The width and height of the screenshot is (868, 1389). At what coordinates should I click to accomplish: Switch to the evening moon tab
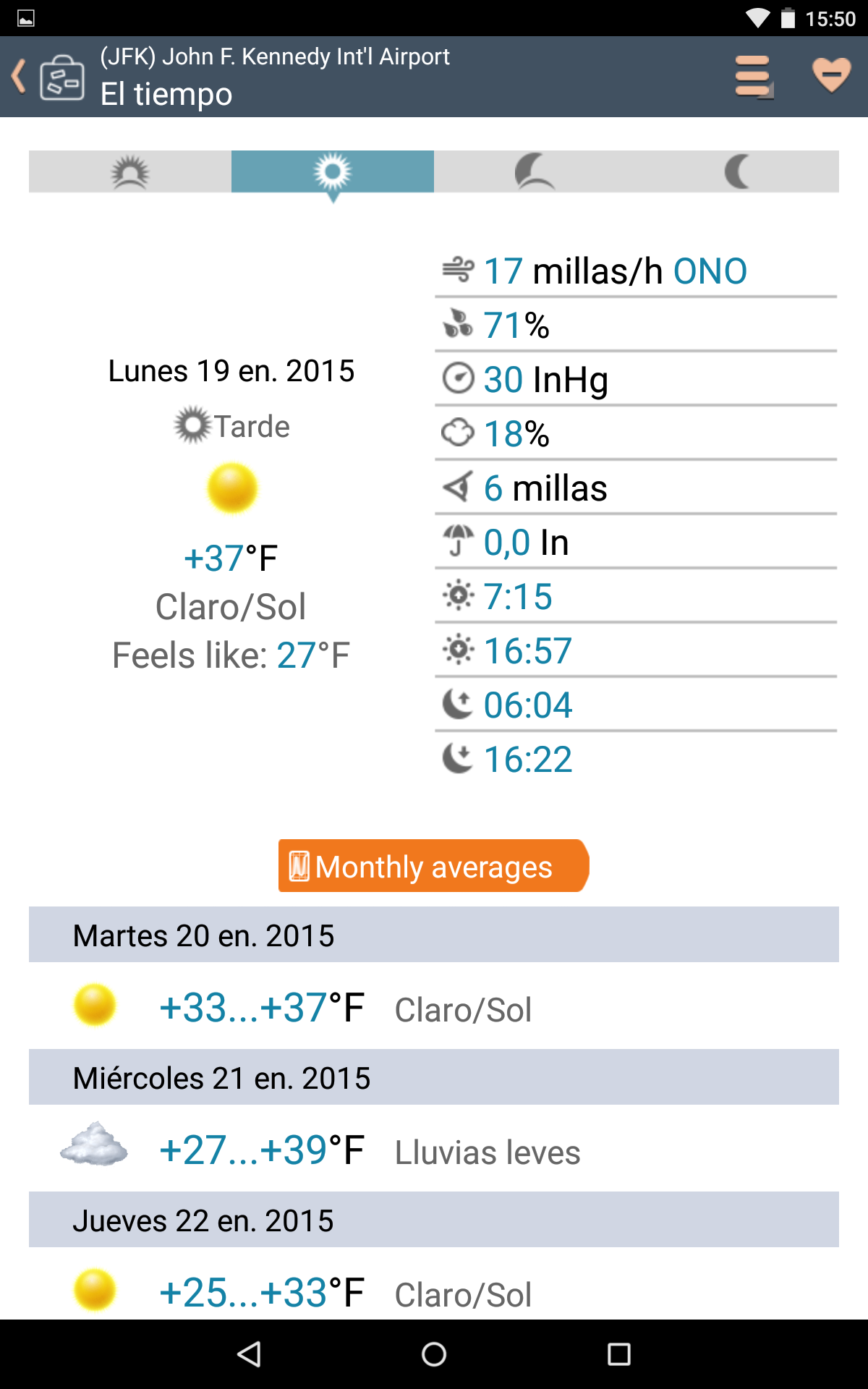(x=535, y=172)
